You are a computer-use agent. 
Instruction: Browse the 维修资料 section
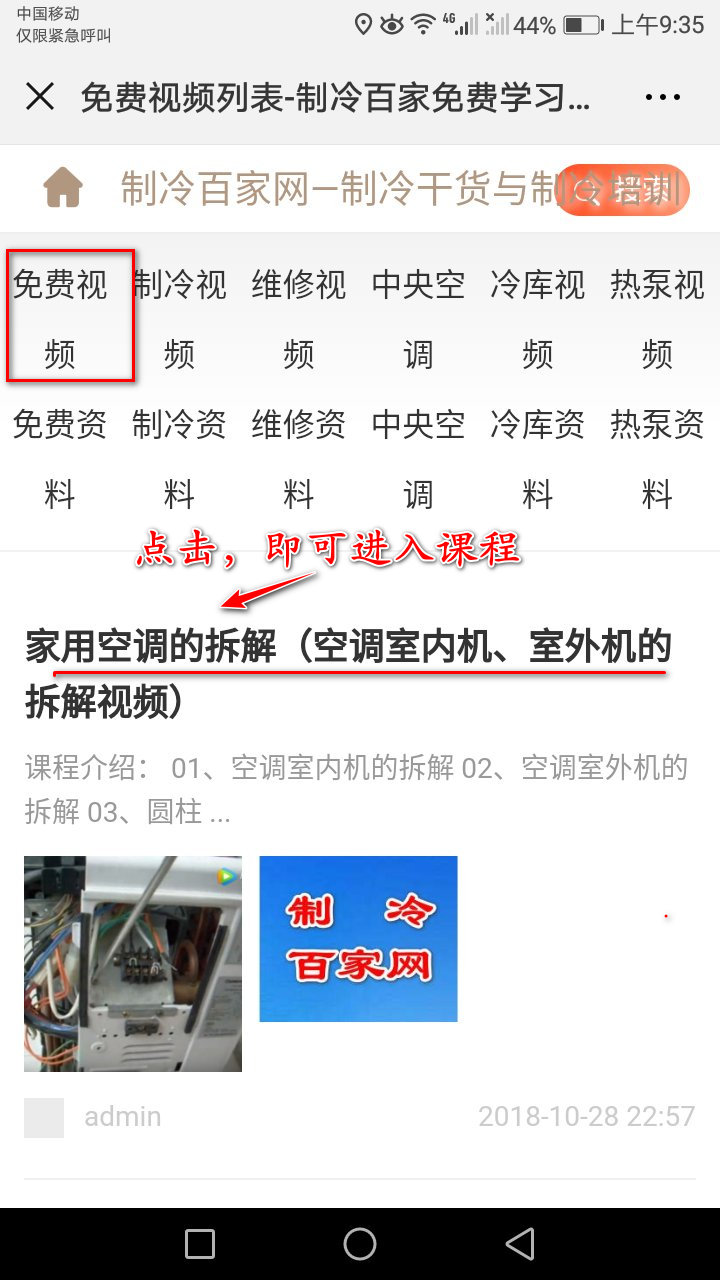tap(298, 458)
